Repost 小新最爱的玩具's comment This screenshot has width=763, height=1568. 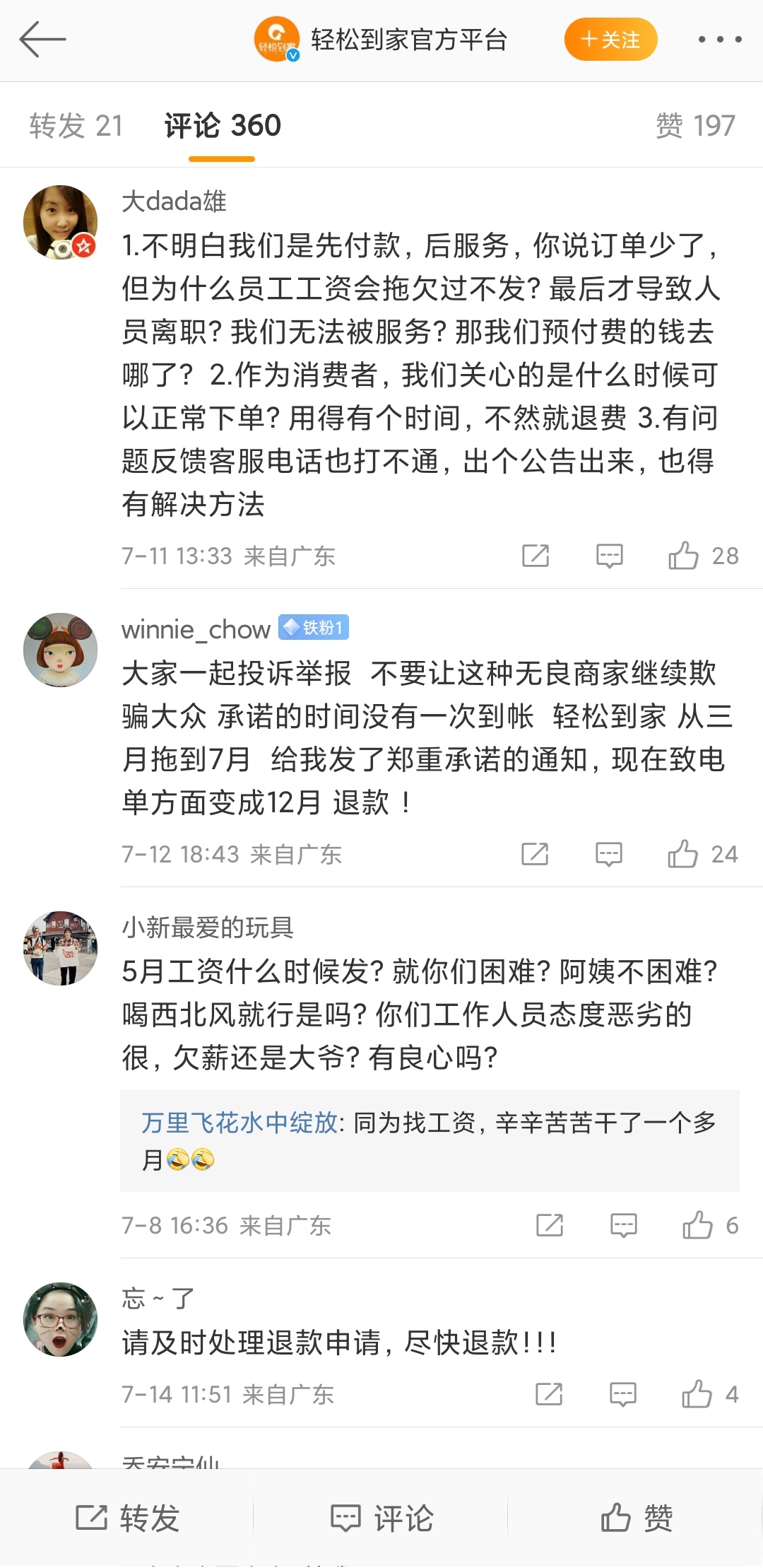coord(550,1225)
